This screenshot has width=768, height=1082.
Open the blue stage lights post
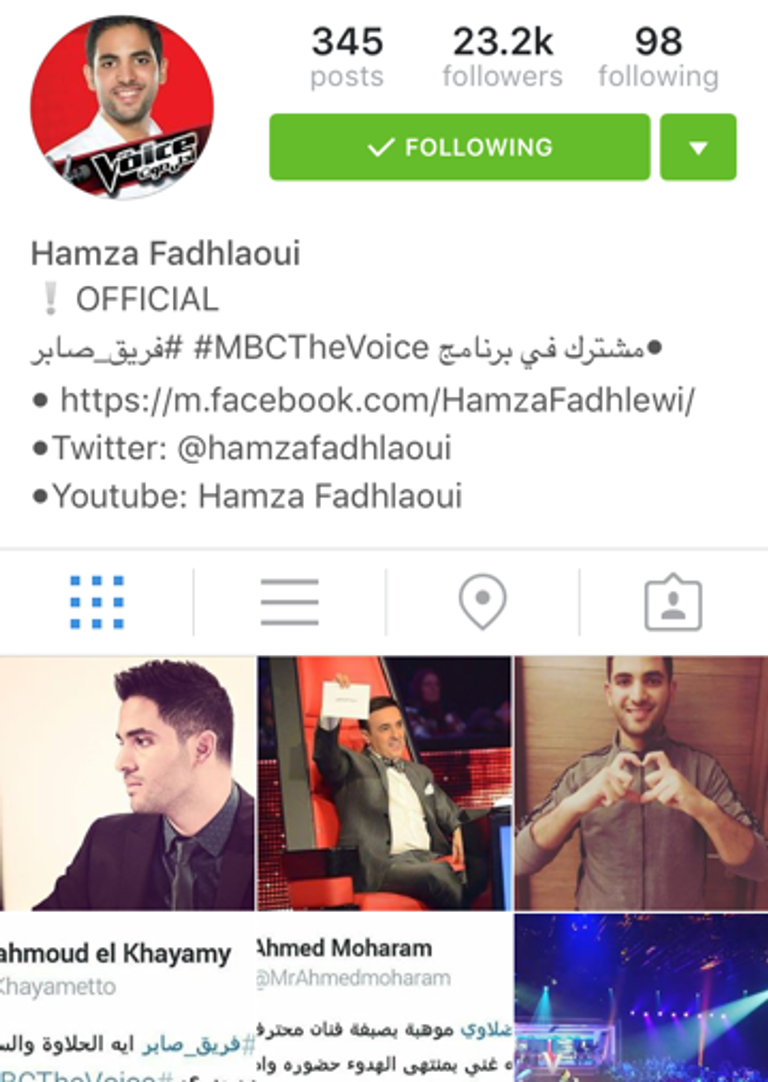(x=641, y=998)
